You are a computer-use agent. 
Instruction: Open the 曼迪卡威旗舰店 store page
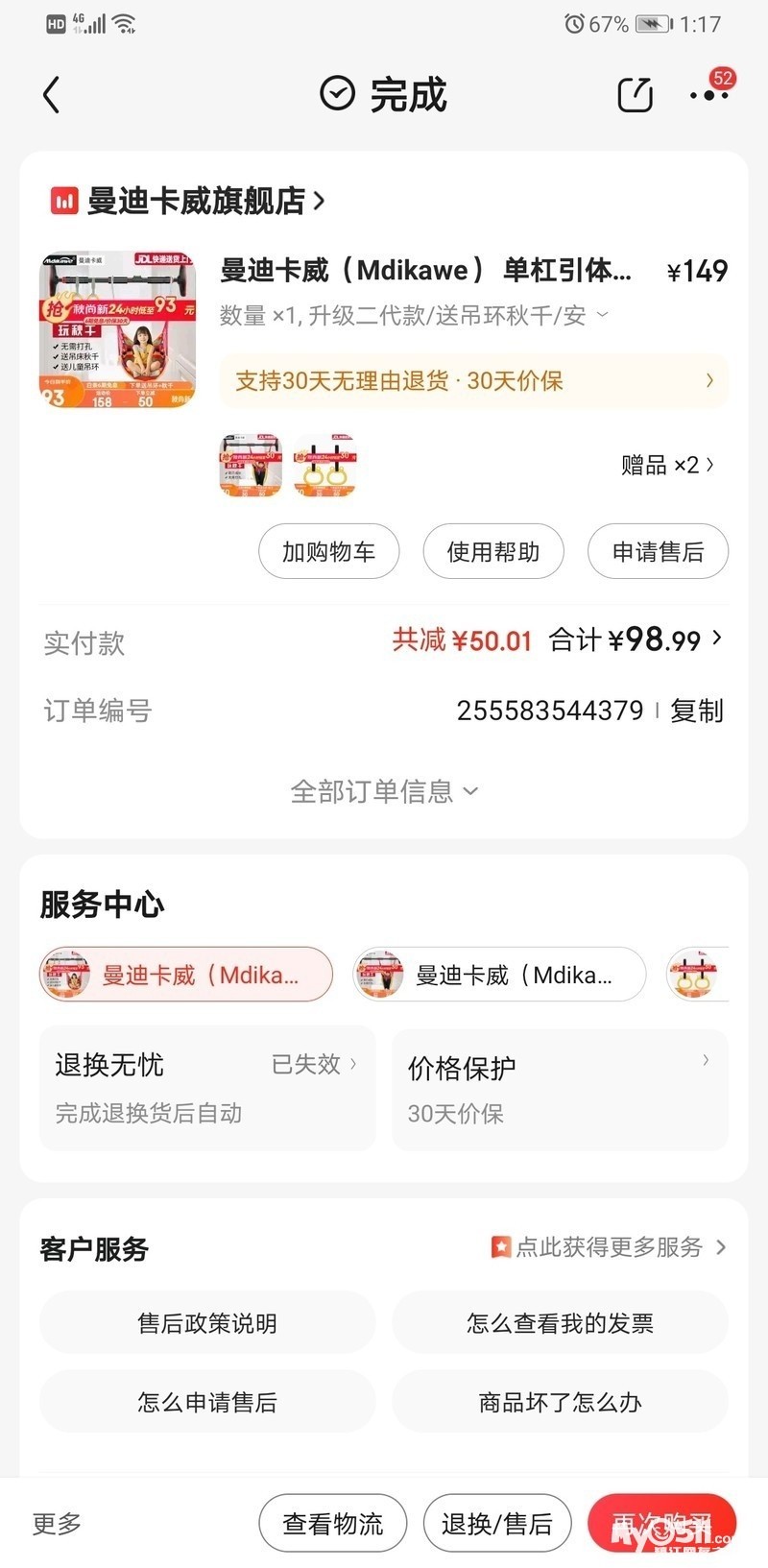tap(187, 201)
